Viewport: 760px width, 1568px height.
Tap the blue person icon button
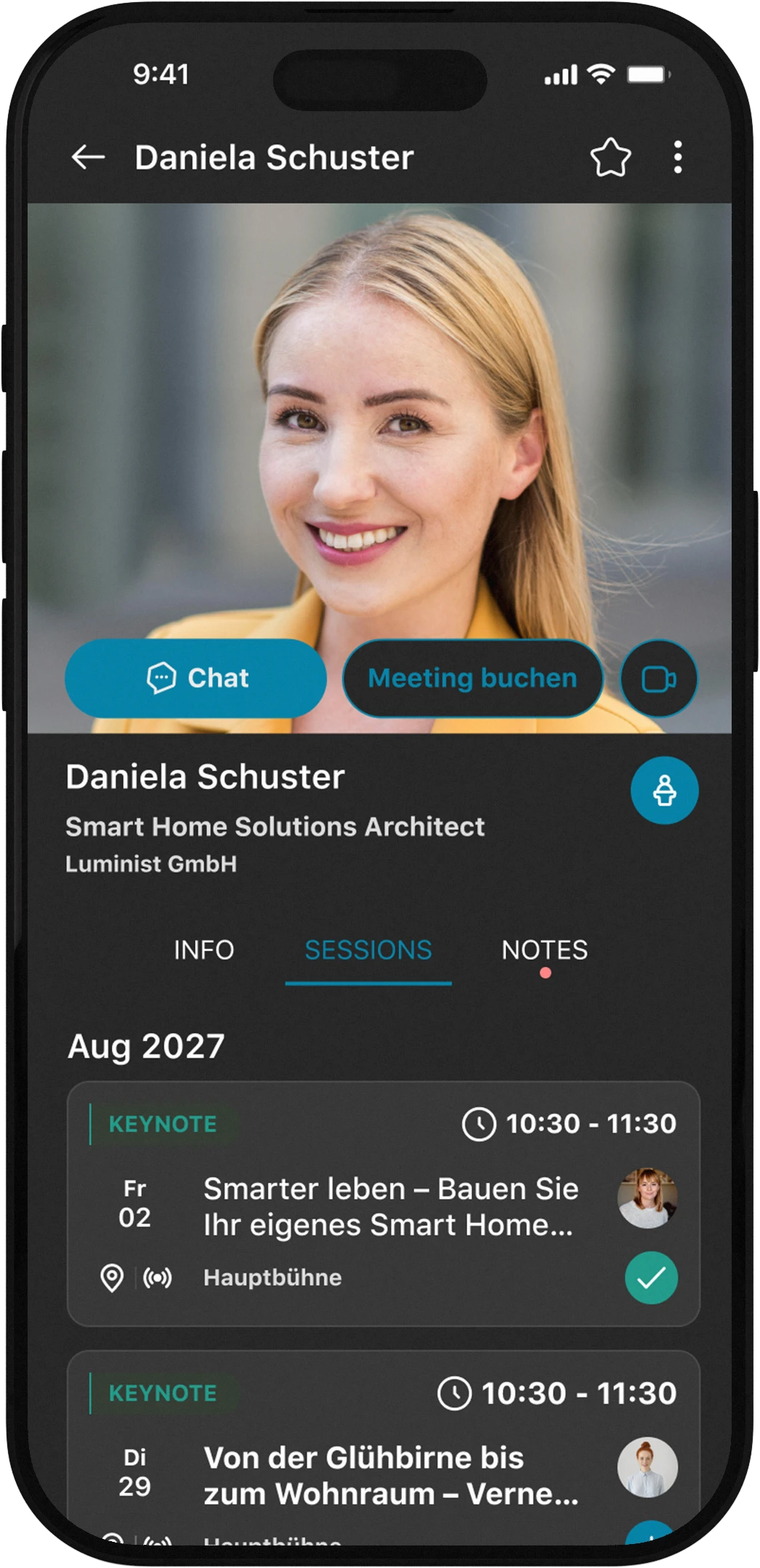pos(664,790)
